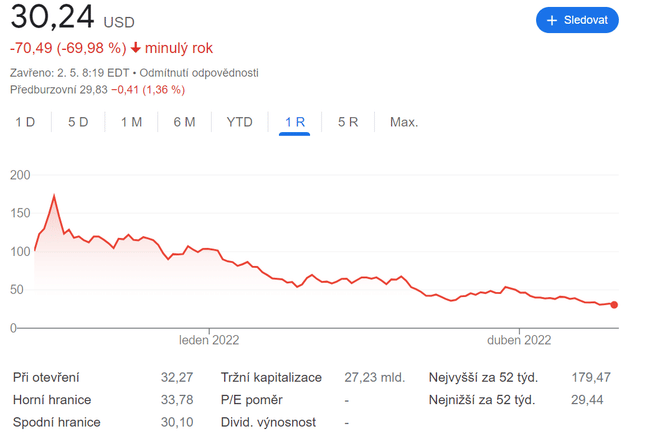Image resolution: width=650 pixels, height=436 pixels.
Task: Select the YTD range tab
Action: pyautogui.click(x=239, y=122)
